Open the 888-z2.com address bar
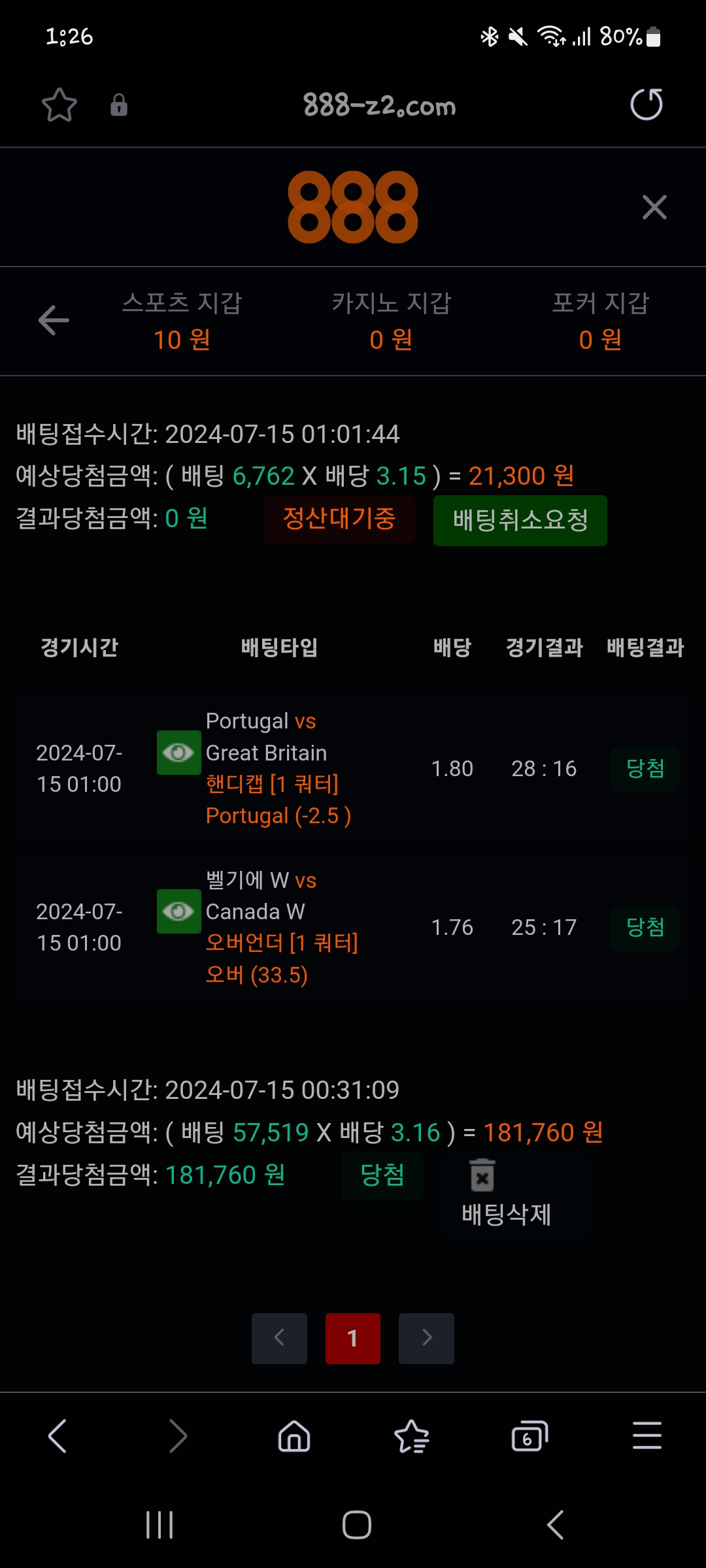The image size is (706, 1568). coord(379,105)
